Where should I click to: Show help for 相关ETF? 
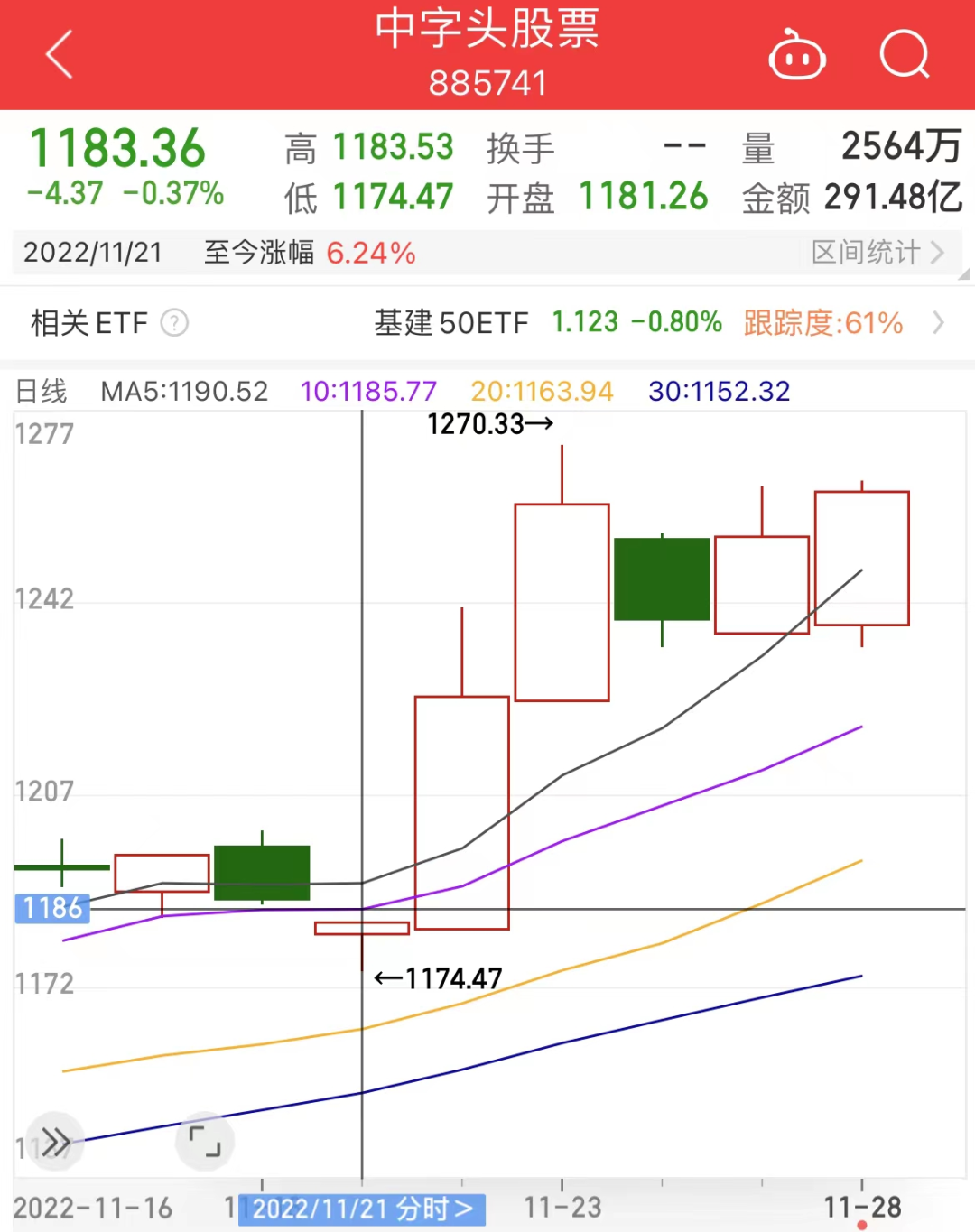tap(174, 323)
